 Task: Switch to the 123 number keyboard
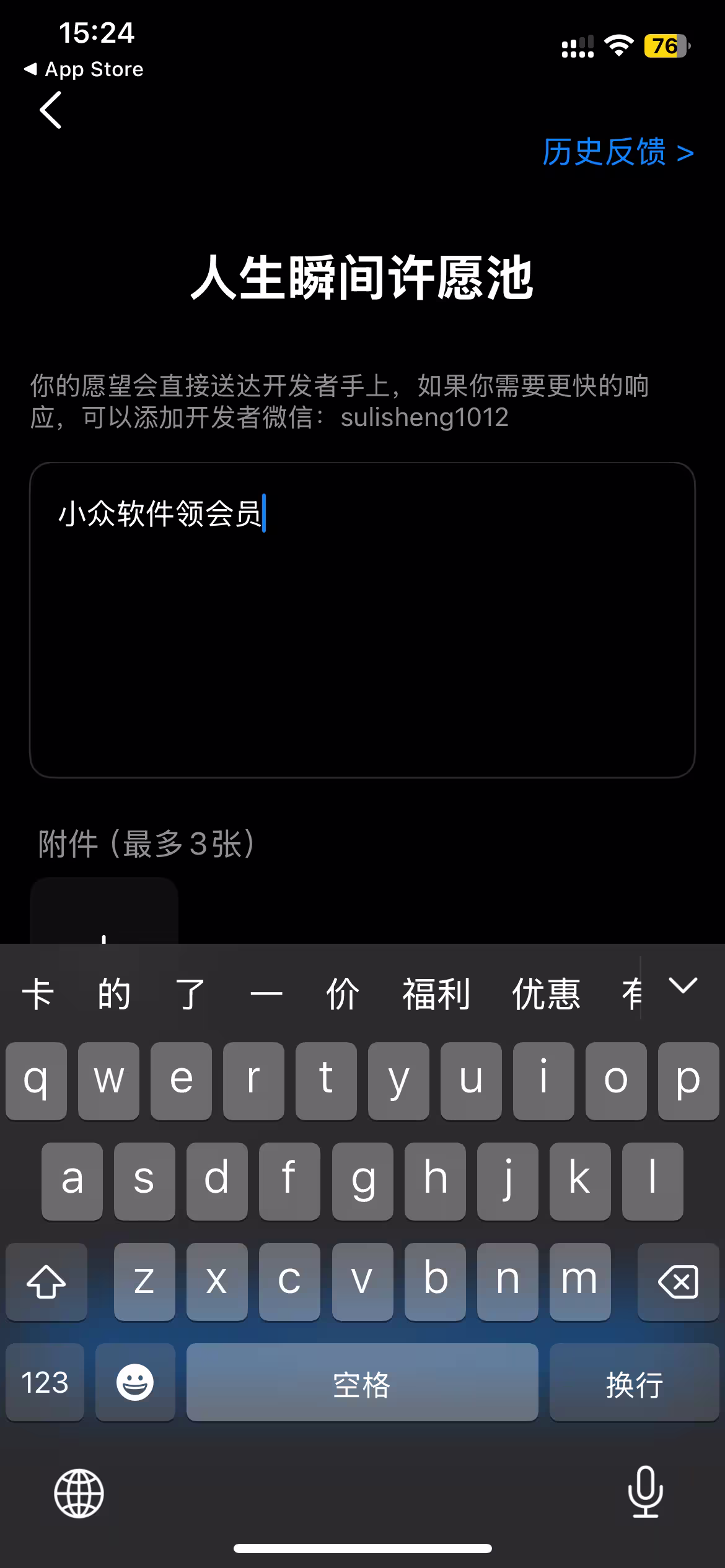click(45, 1383)
